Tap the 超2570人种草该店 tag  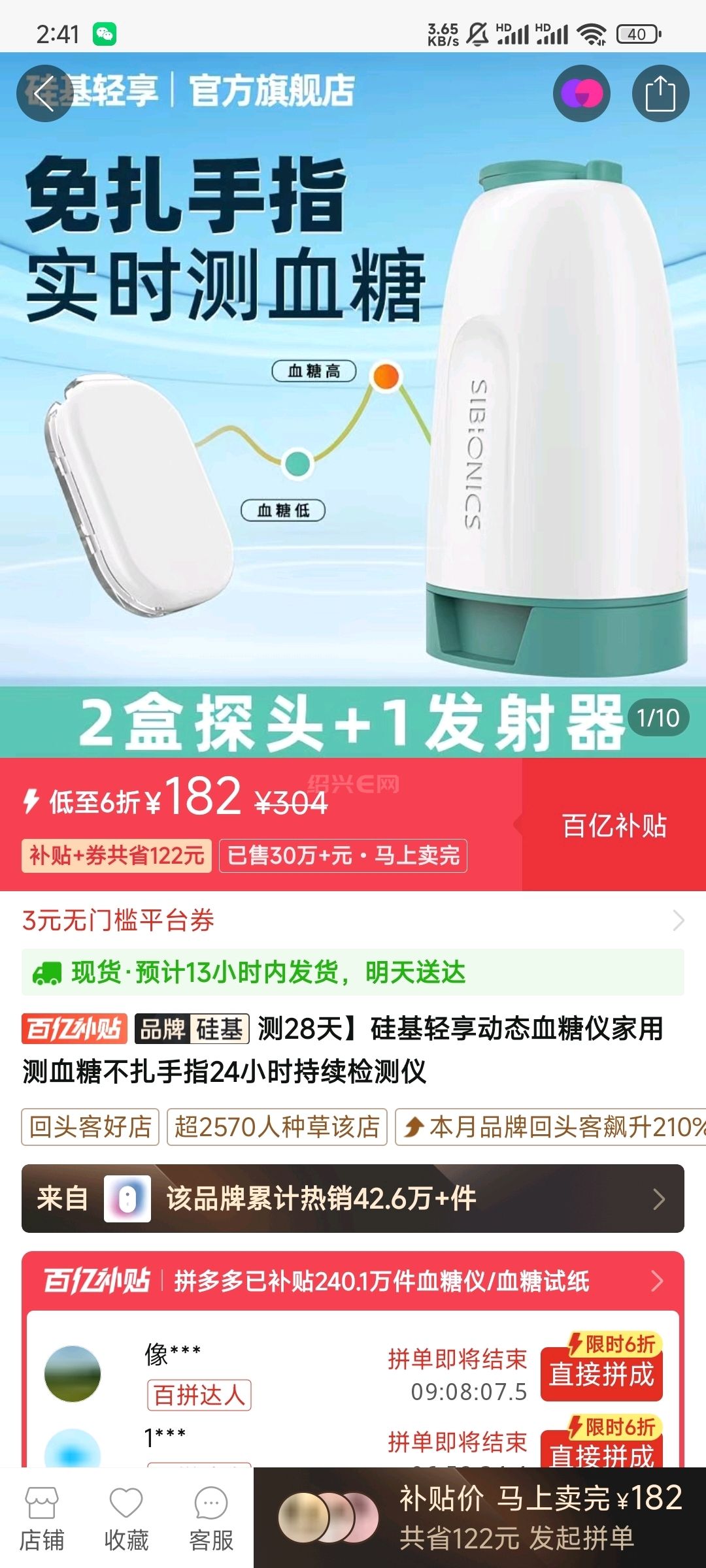[x=277, y=1127]
